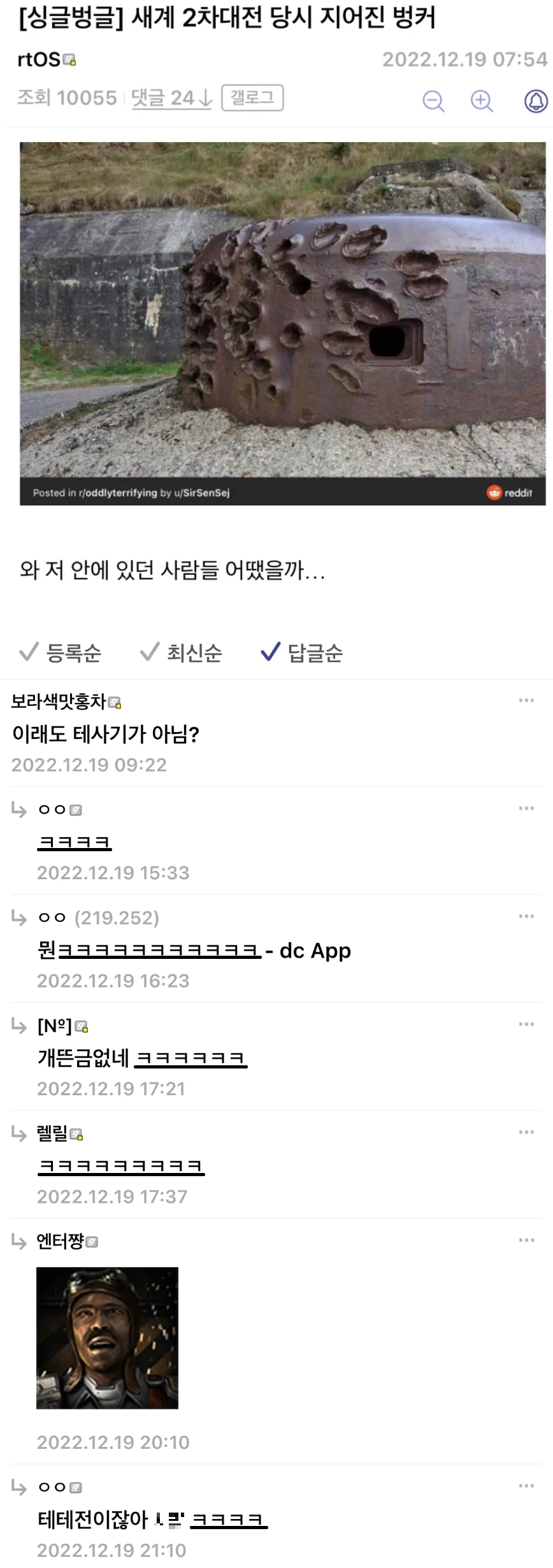This screenshot has height=1568, width=553.
Task: Open the notification bell icon
Action: click(x=535, y=101)
